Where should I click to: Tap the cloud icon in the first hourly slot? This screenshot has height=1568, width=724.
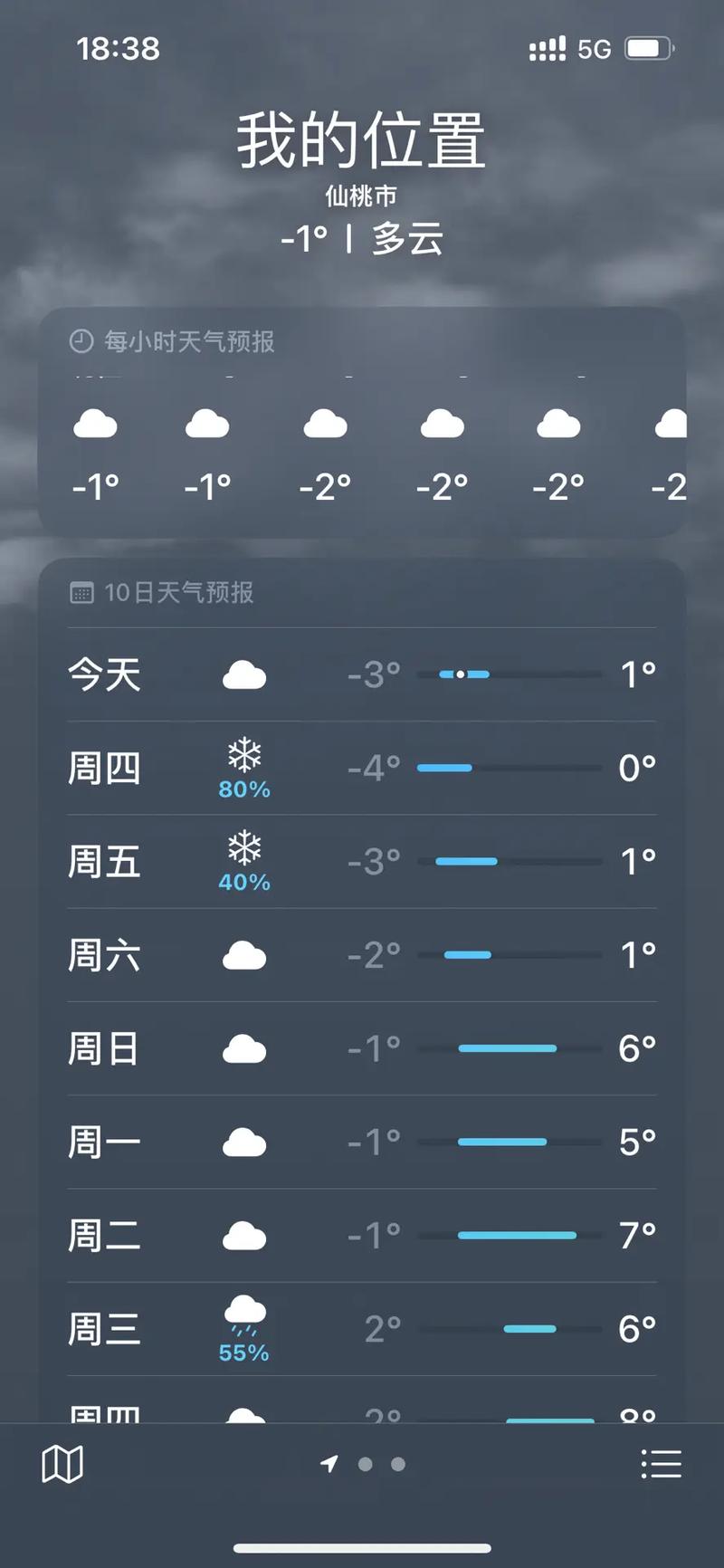(95, 424)
